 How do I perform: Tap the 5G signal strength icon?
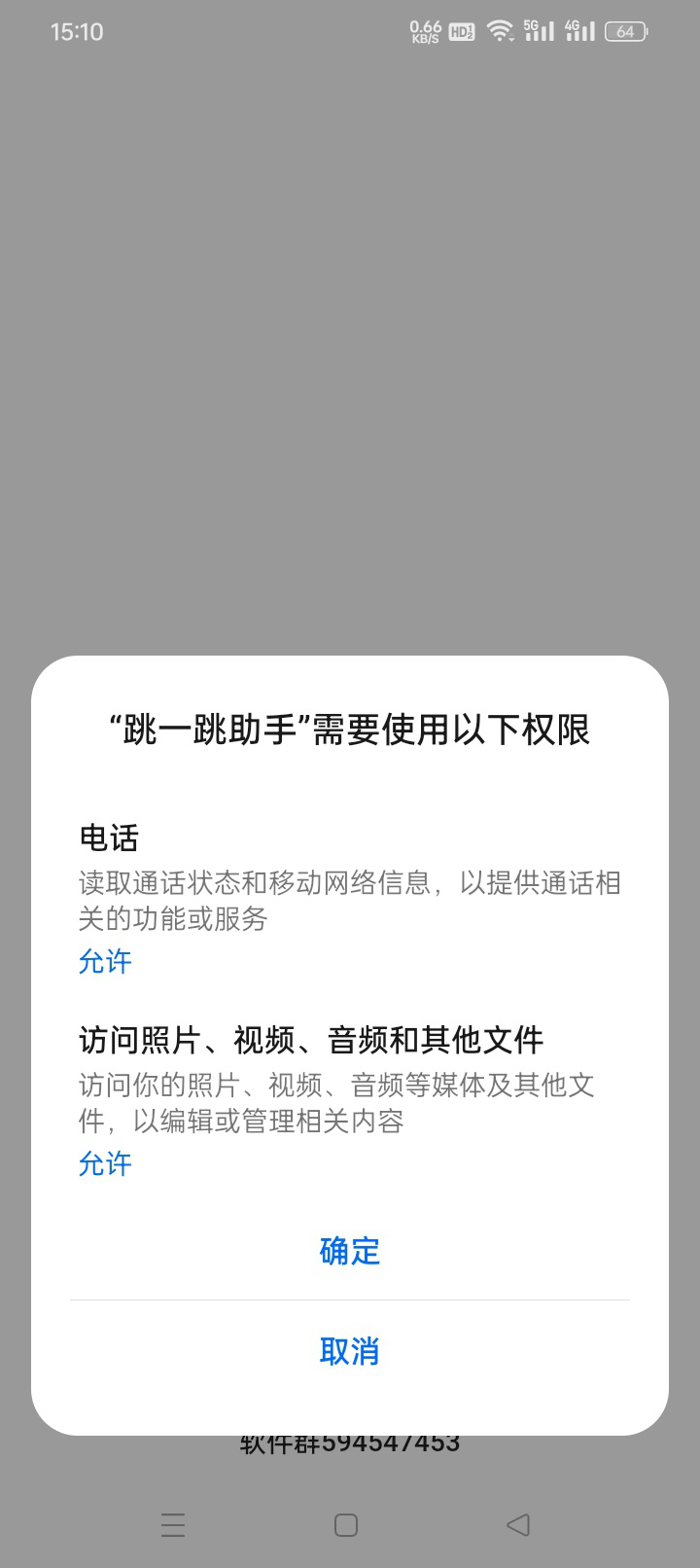(539, 30)
